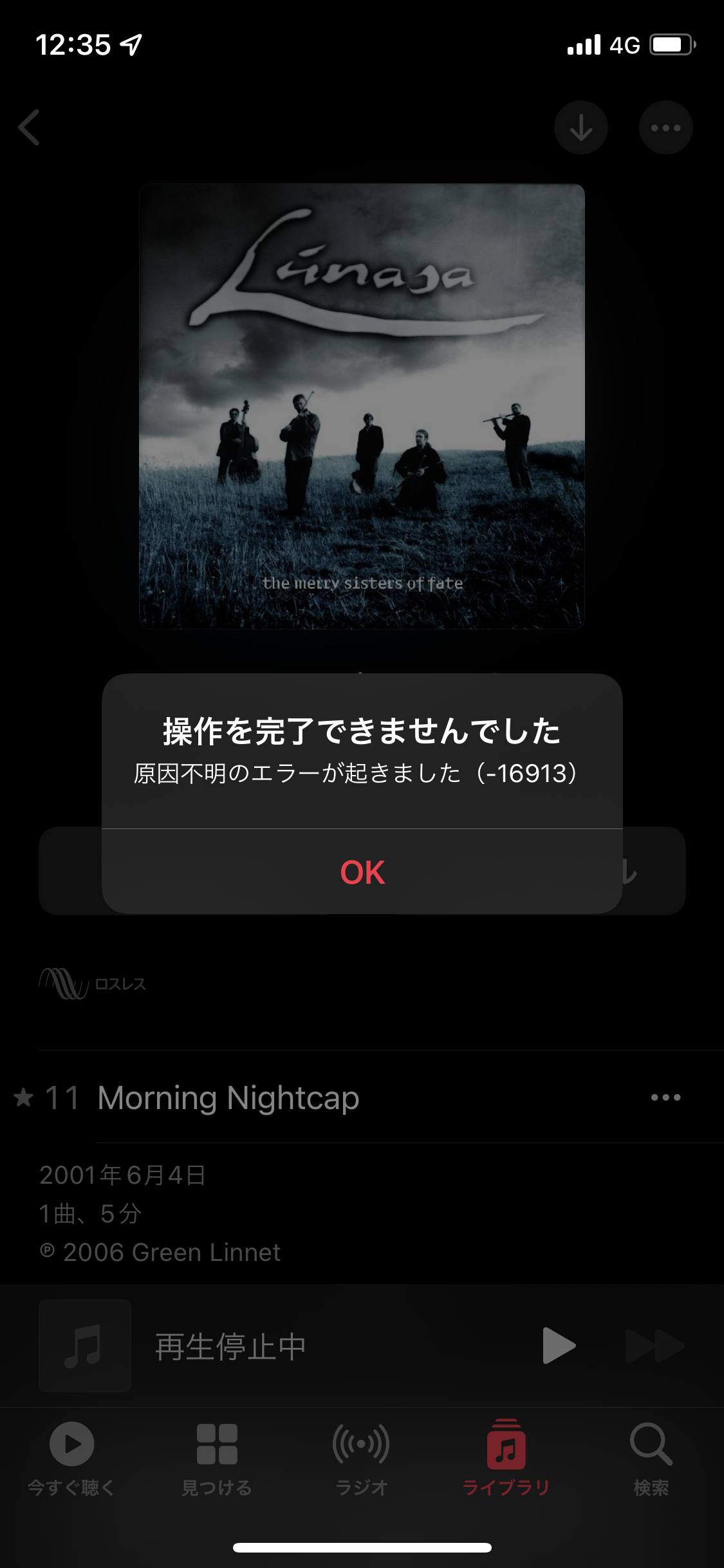
Task: Switch to the 今すぐ聴く tab
Action: click(x=71, y=1457)
